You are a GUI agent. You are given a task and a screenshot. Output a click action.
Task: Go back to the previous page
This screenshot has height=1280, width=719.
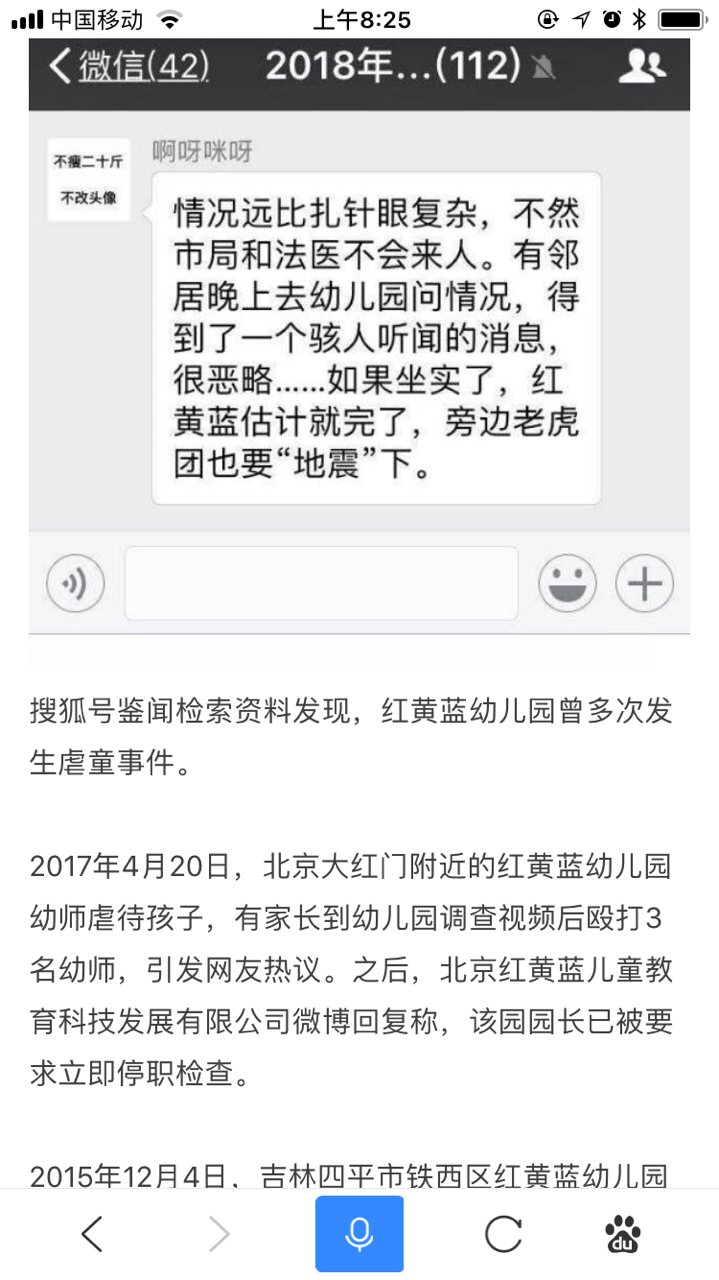(92, 1235)
